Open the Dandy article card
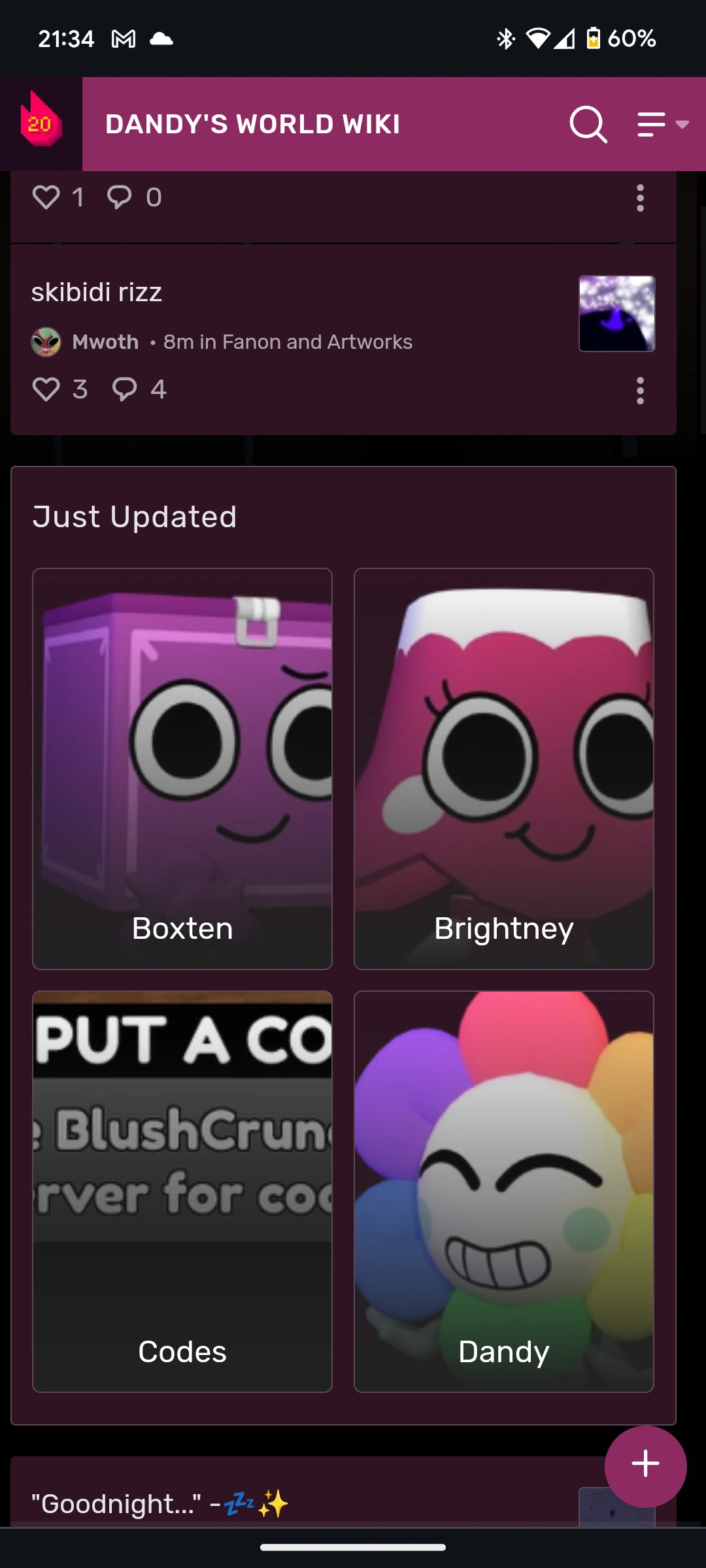 coord(503,1191)
